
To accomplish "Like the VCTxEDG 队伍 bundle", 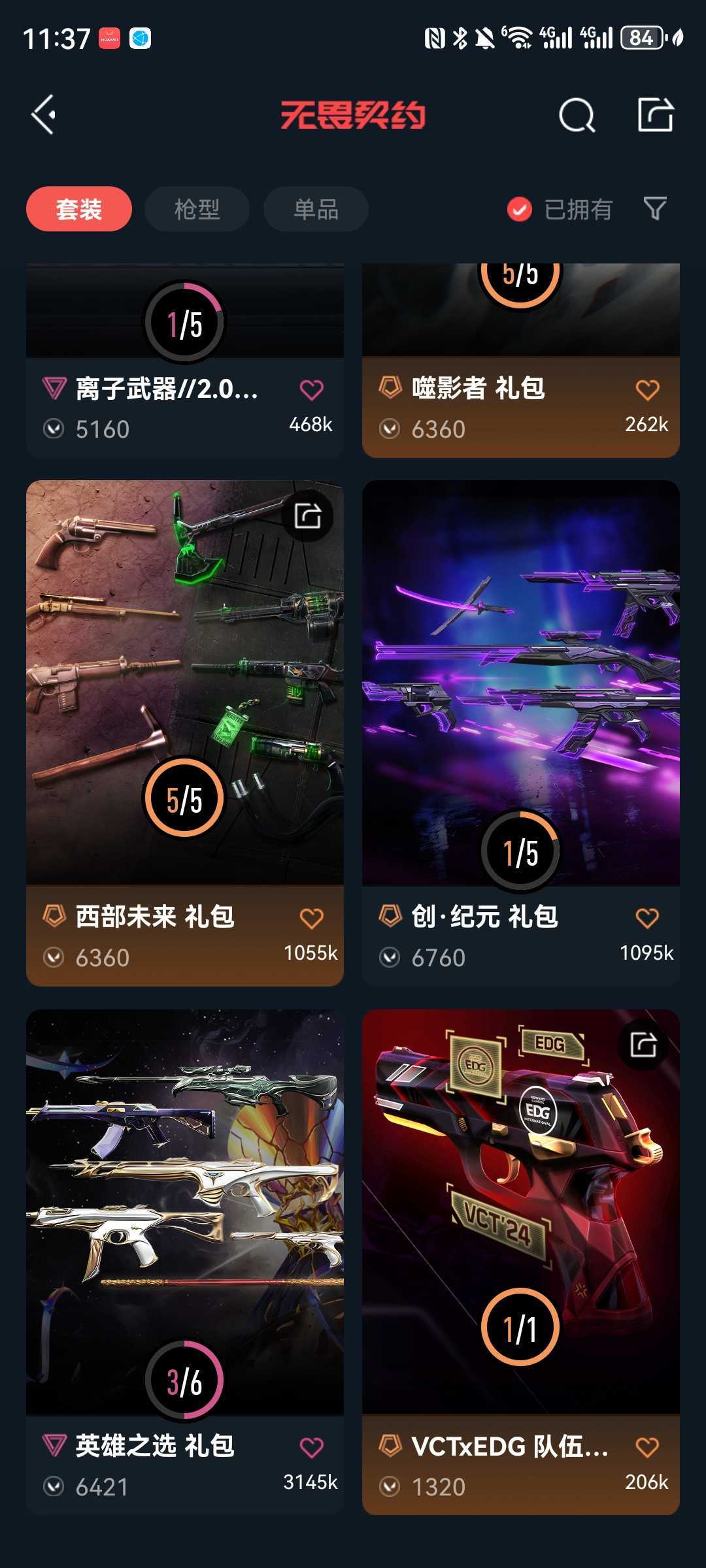I will point(648,1448).
